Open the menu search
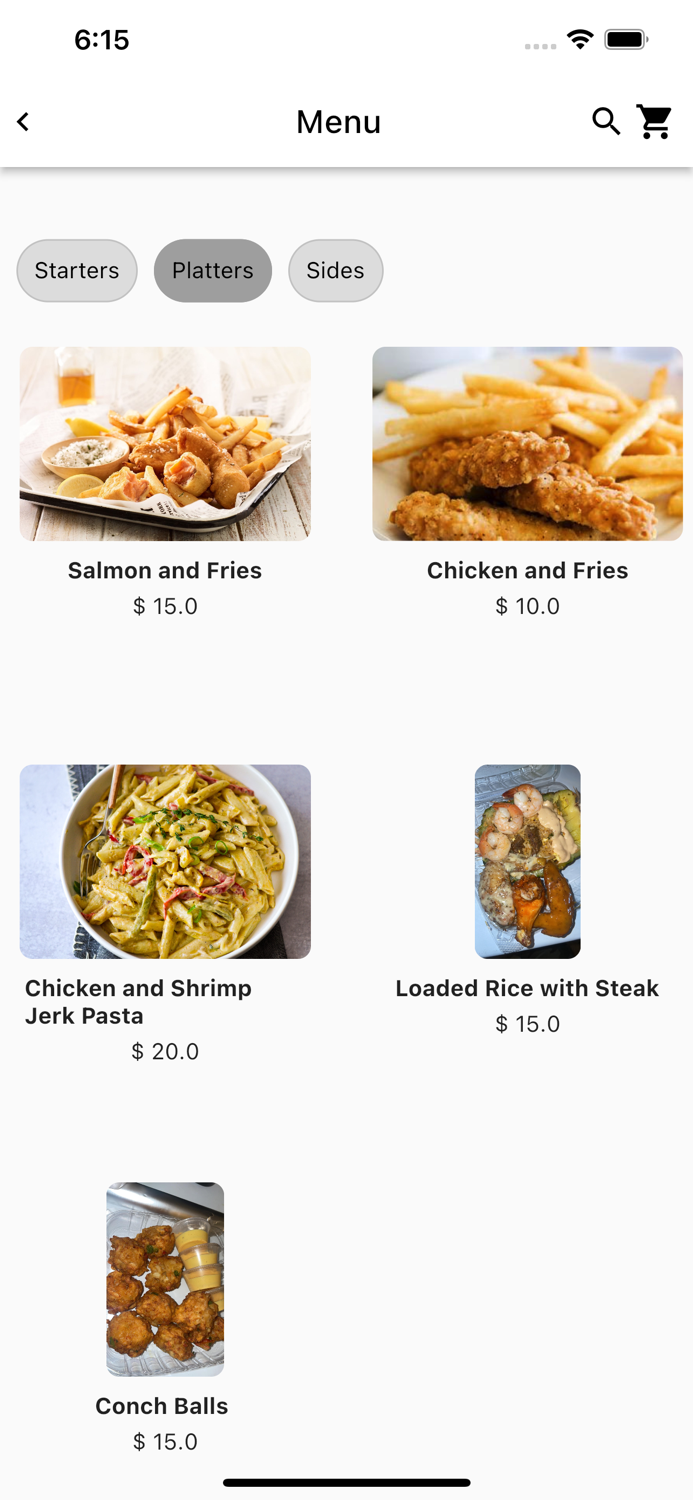 coord(606,122)
